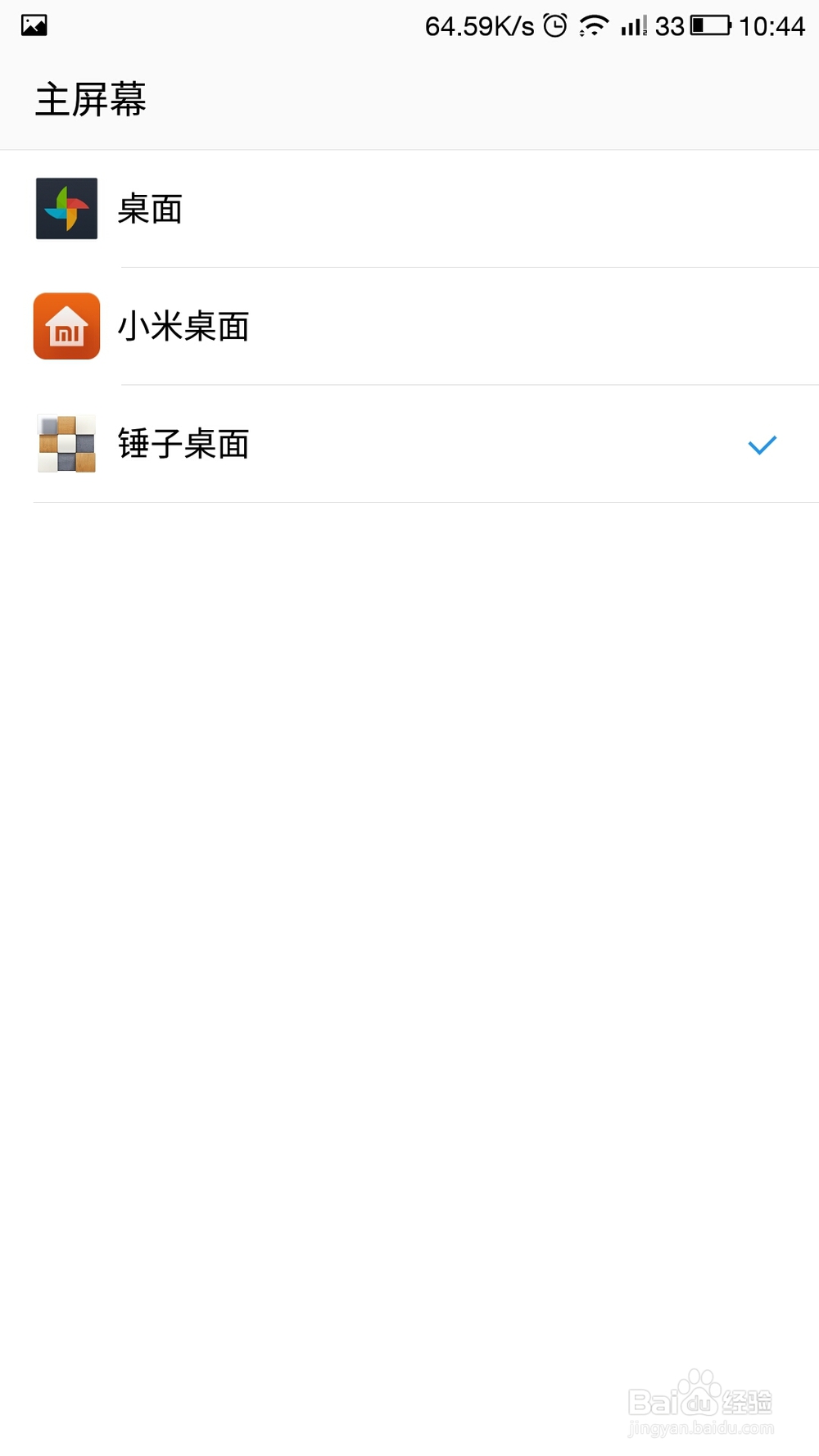Click the time display 10:44
The width and height of the screenshot is (819, 1456).
770,25
